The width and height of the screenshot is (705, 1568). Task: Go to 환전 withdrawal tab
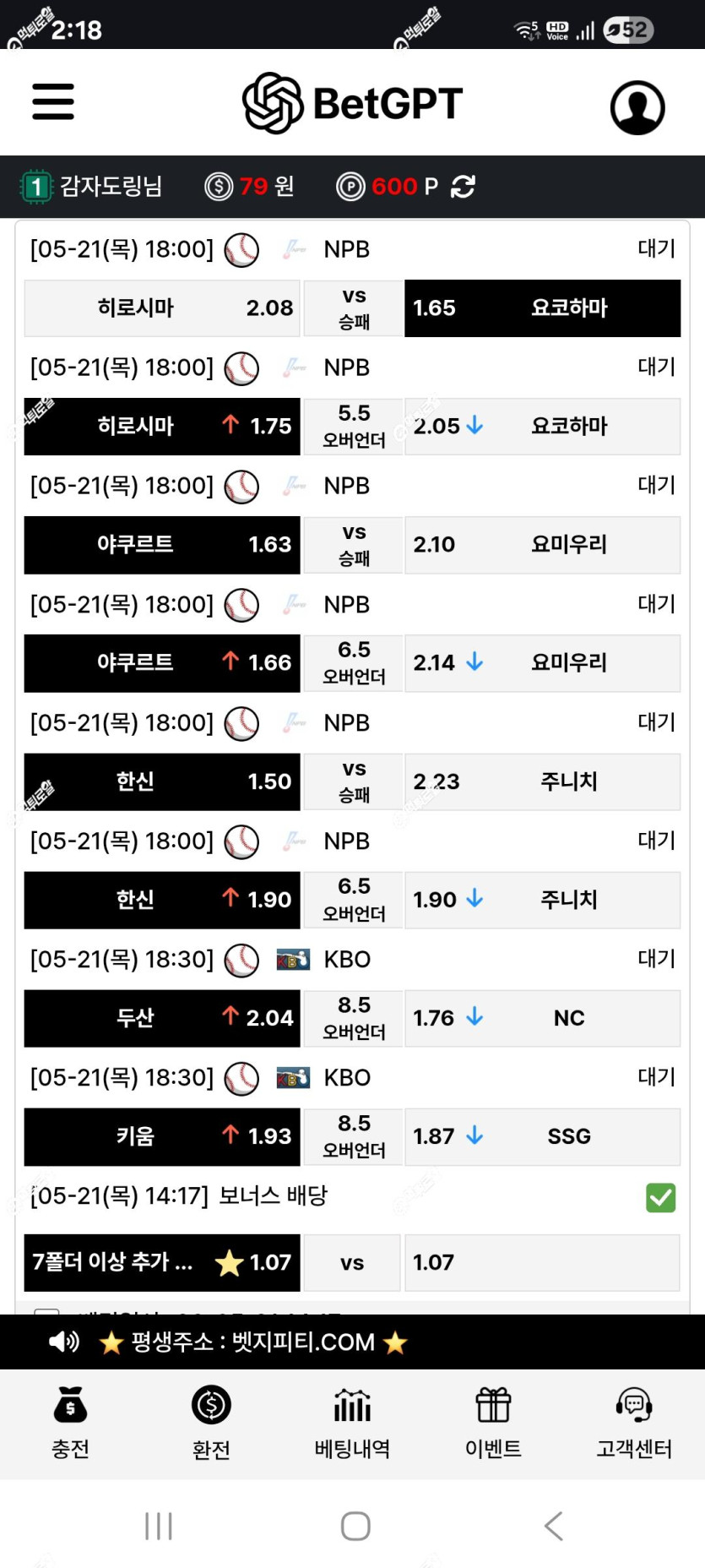pyautogui.click(x=211, y=1424)
